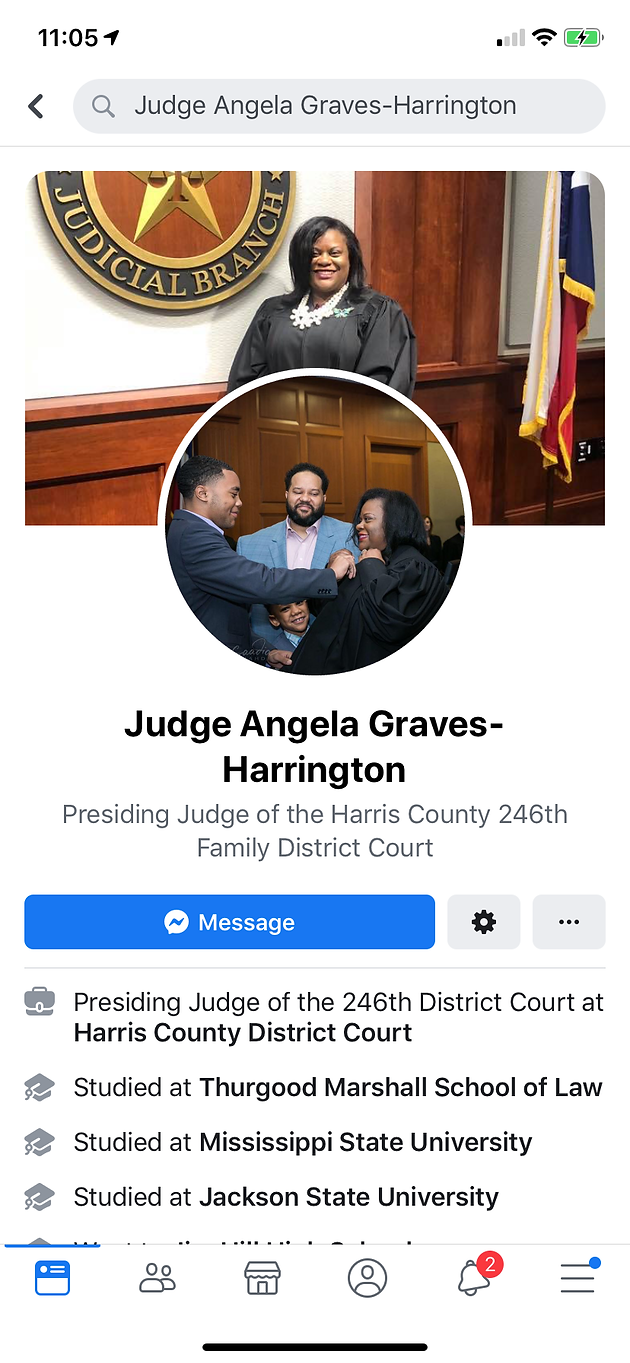
Task: Tap the search field showing Judge Angela Graves-Harrington
Action: 339,106
